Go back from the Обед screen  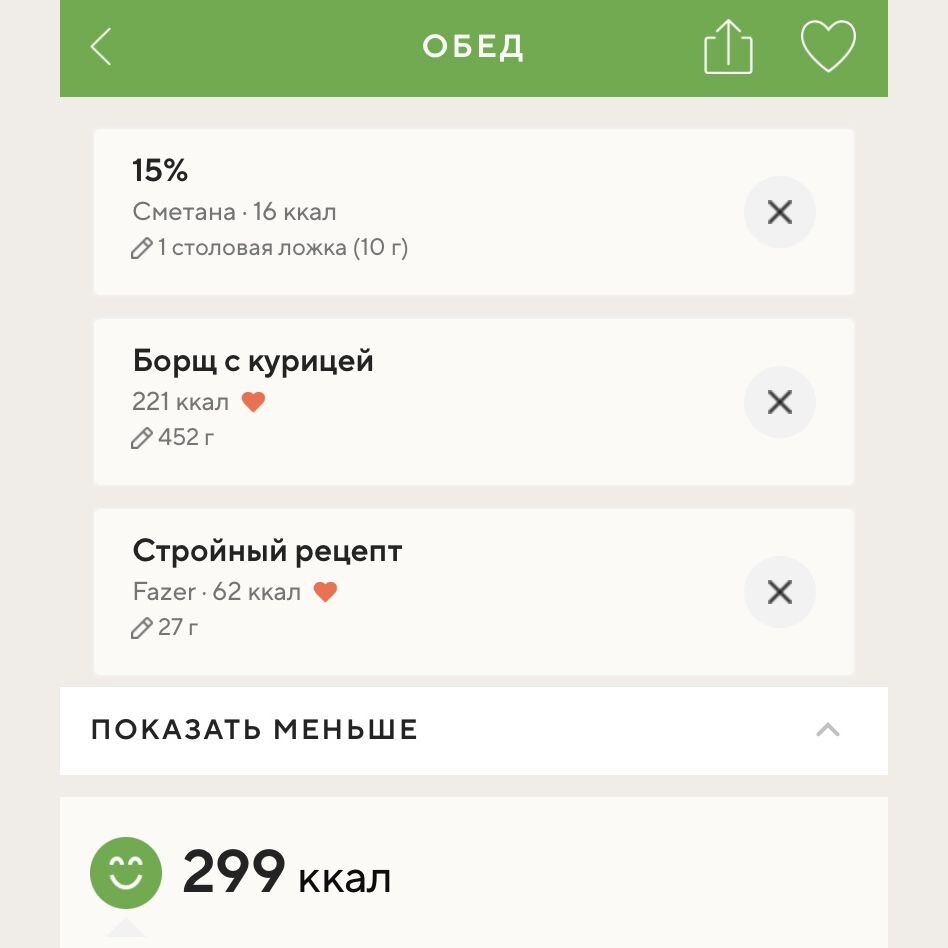(x=101, y=47)
